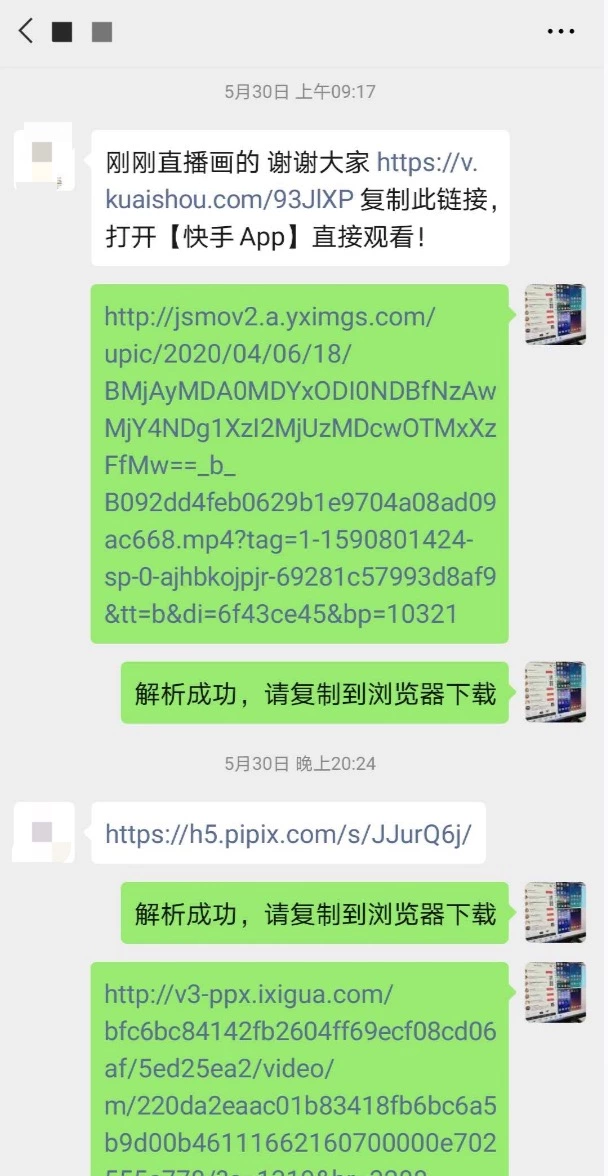Open my avatar beside the yximgs link
The height and width of the screenshot is (1176, 608).
[555, 314]
